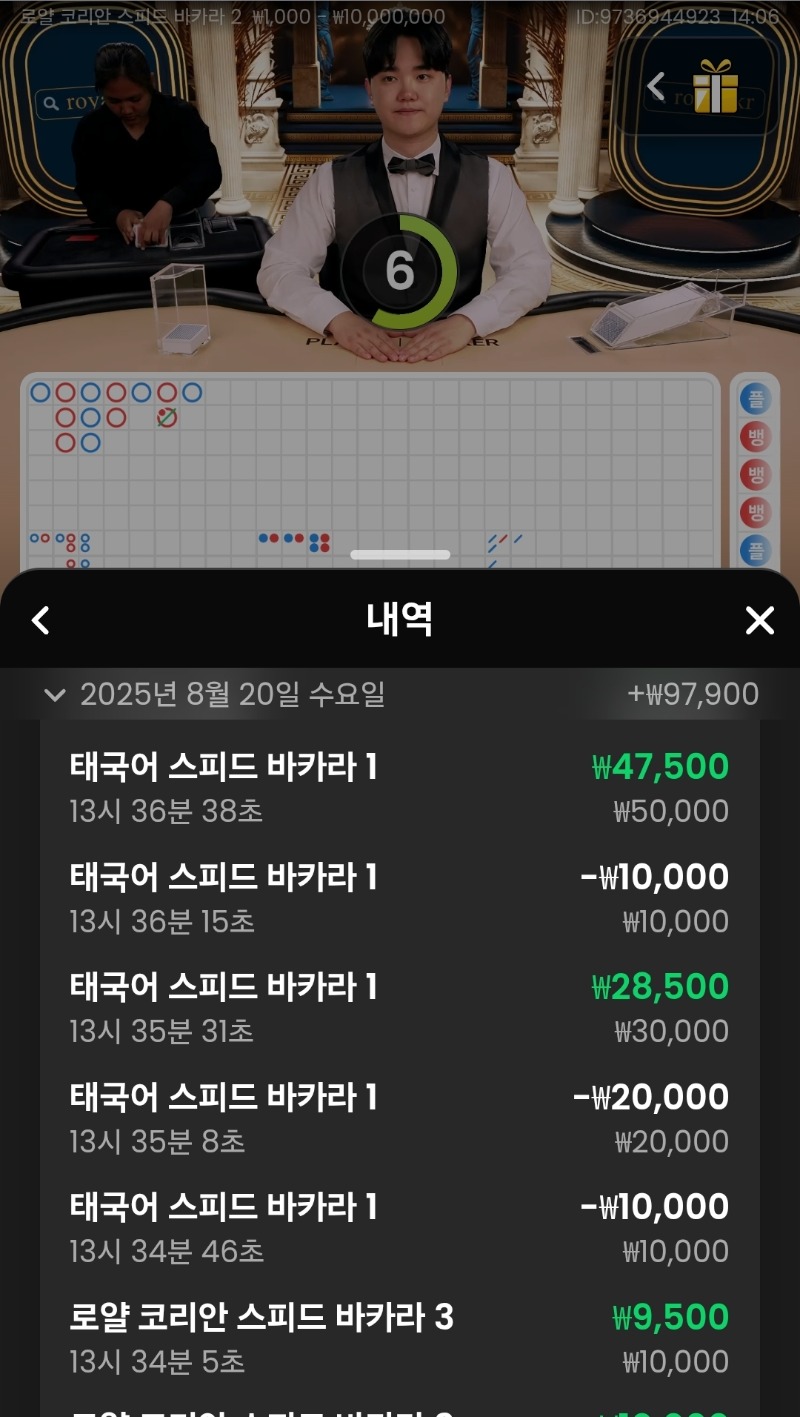Open the 13시 36분 15초 round entry
Image resolution: width=800 pixels, height=1417 pixels.
(x=400, y=898)
